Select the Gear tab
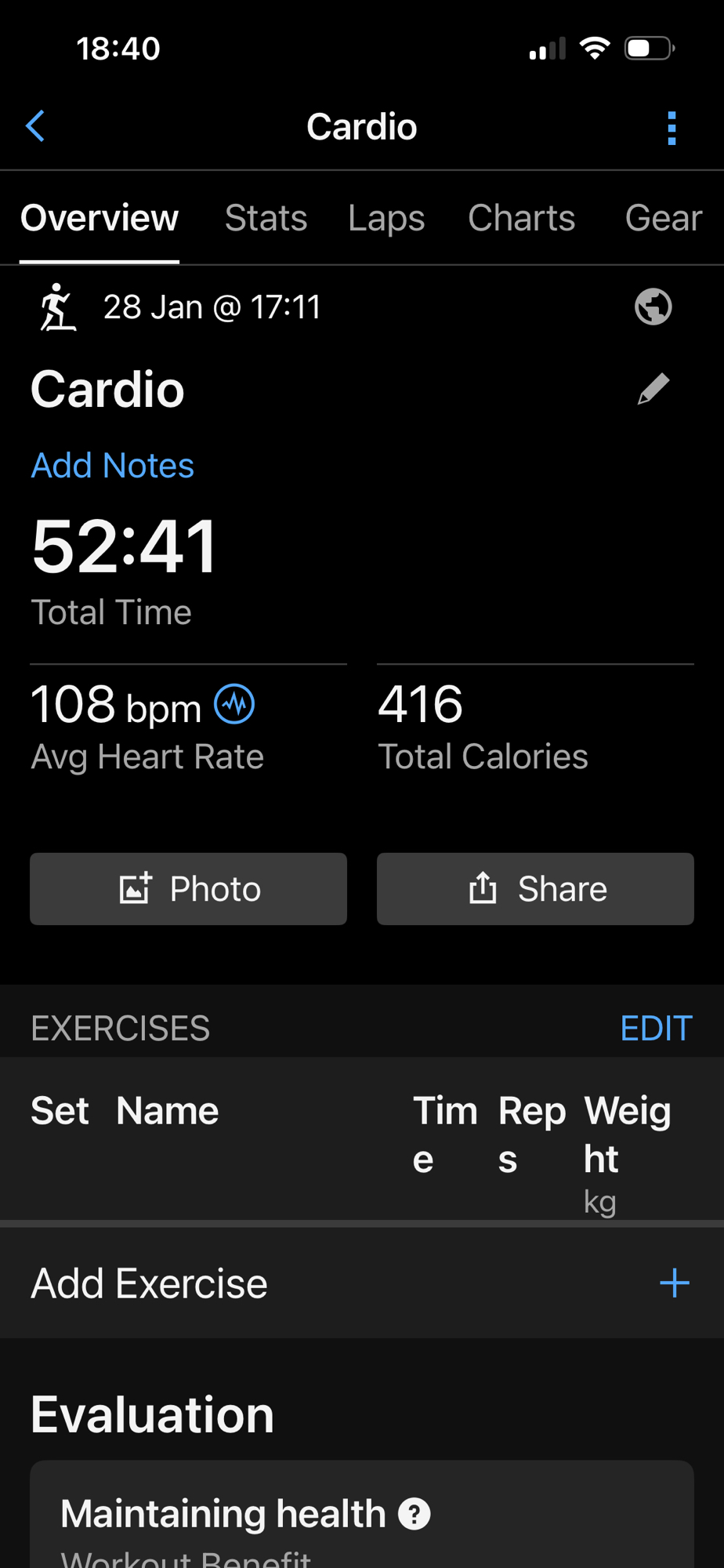This screenshot has height=1568, width=724. point(663,218)
